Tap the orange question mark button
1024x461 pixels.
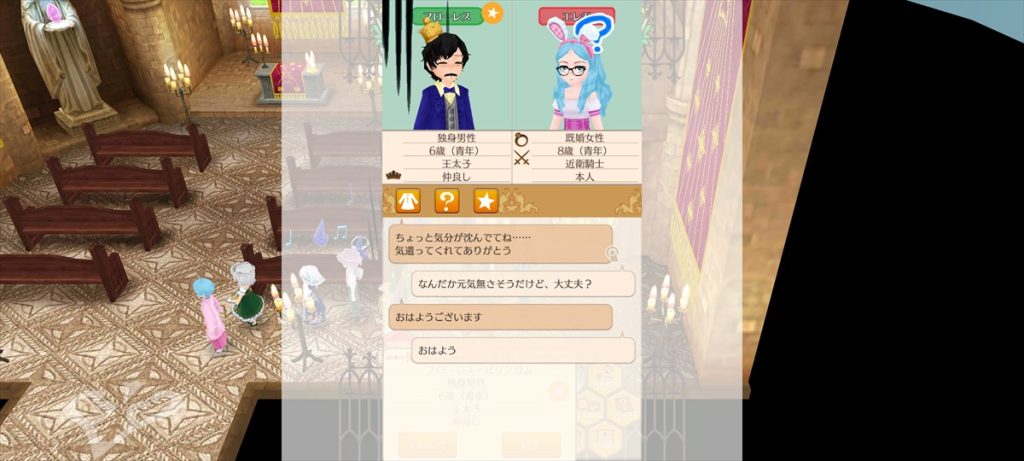pos(447,202)
